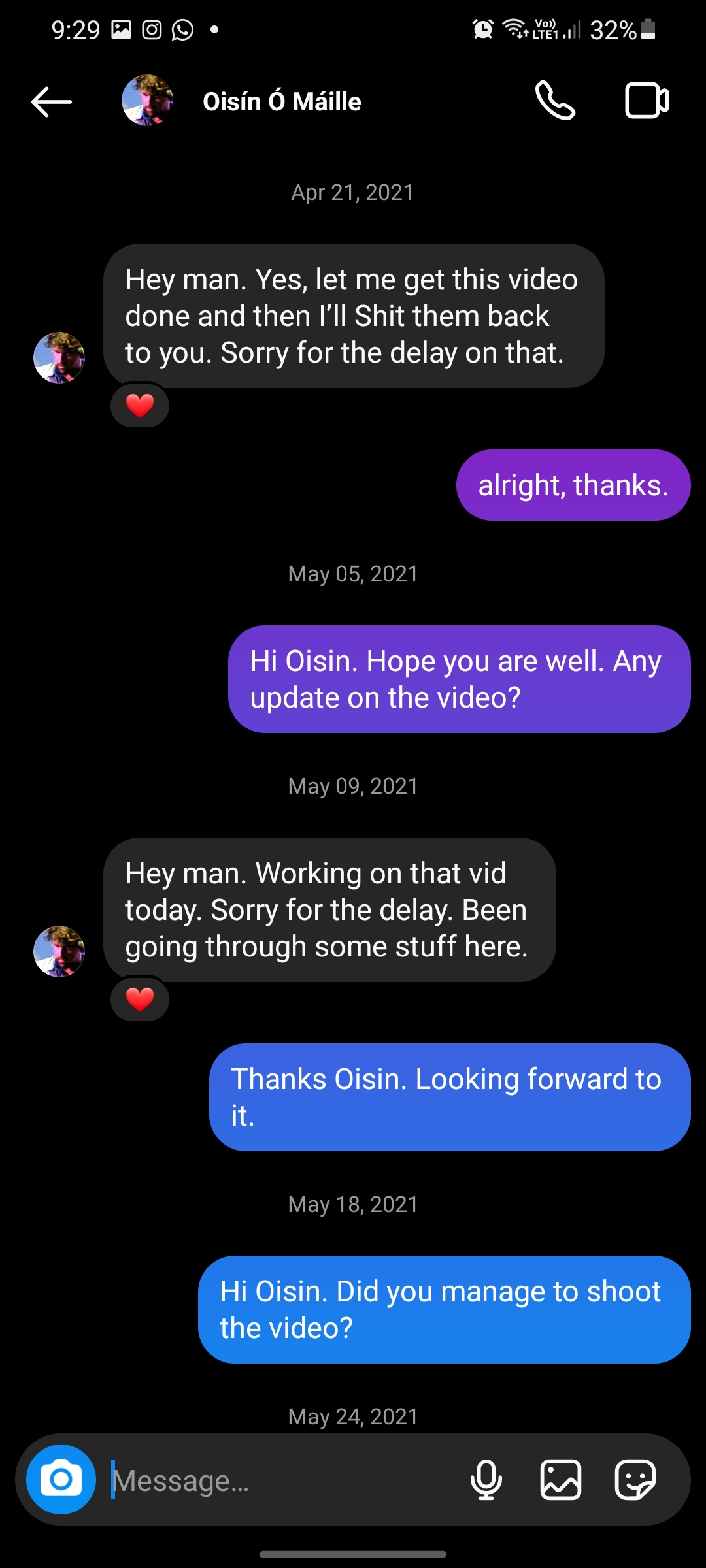
Task: Open the camera to send a photo
Action: 61,1479
